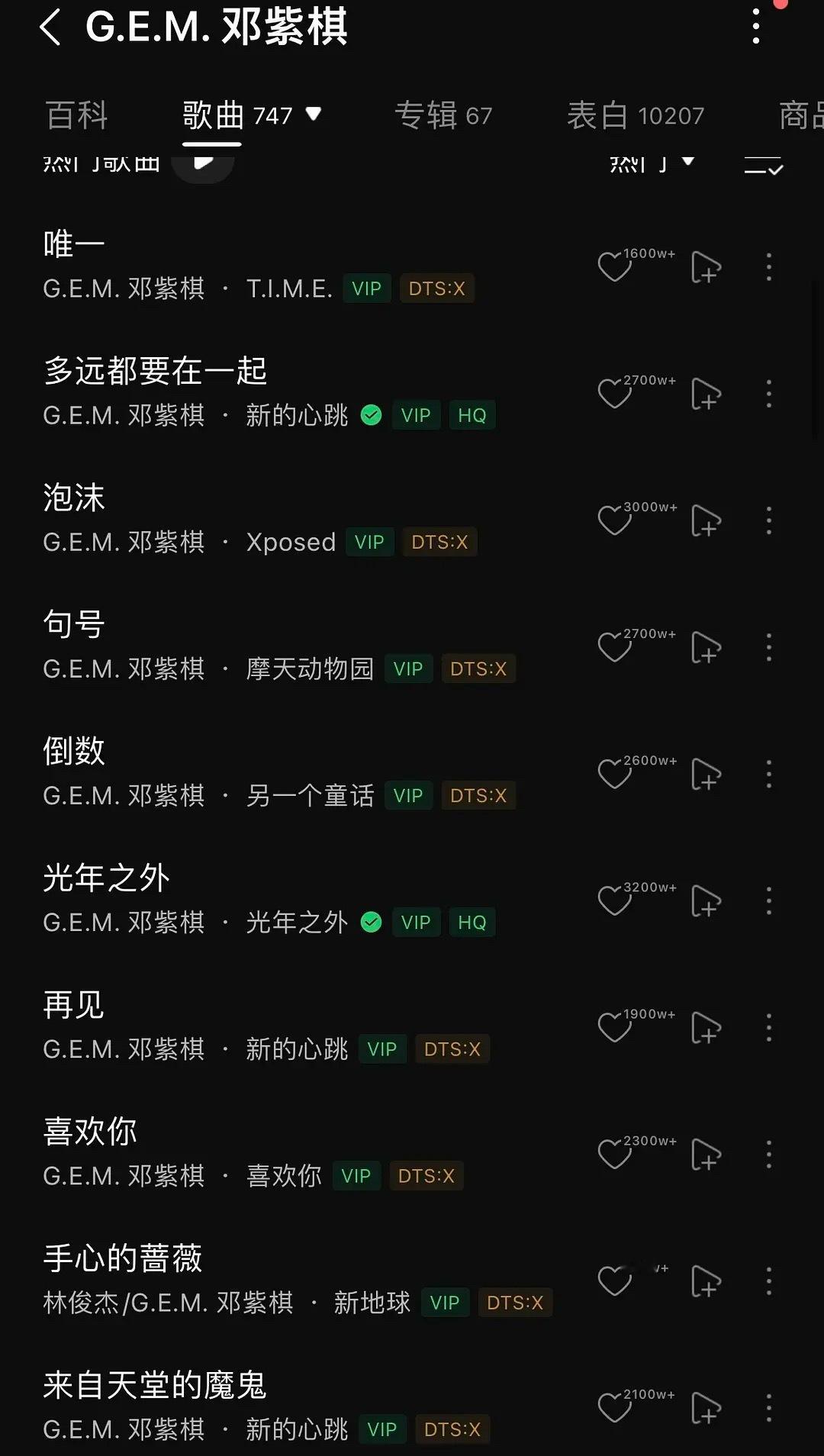This screenshot has width=824, height=1456.
Task: Open the 热门 sort dropdown
Action: click(x=652, y=163)
